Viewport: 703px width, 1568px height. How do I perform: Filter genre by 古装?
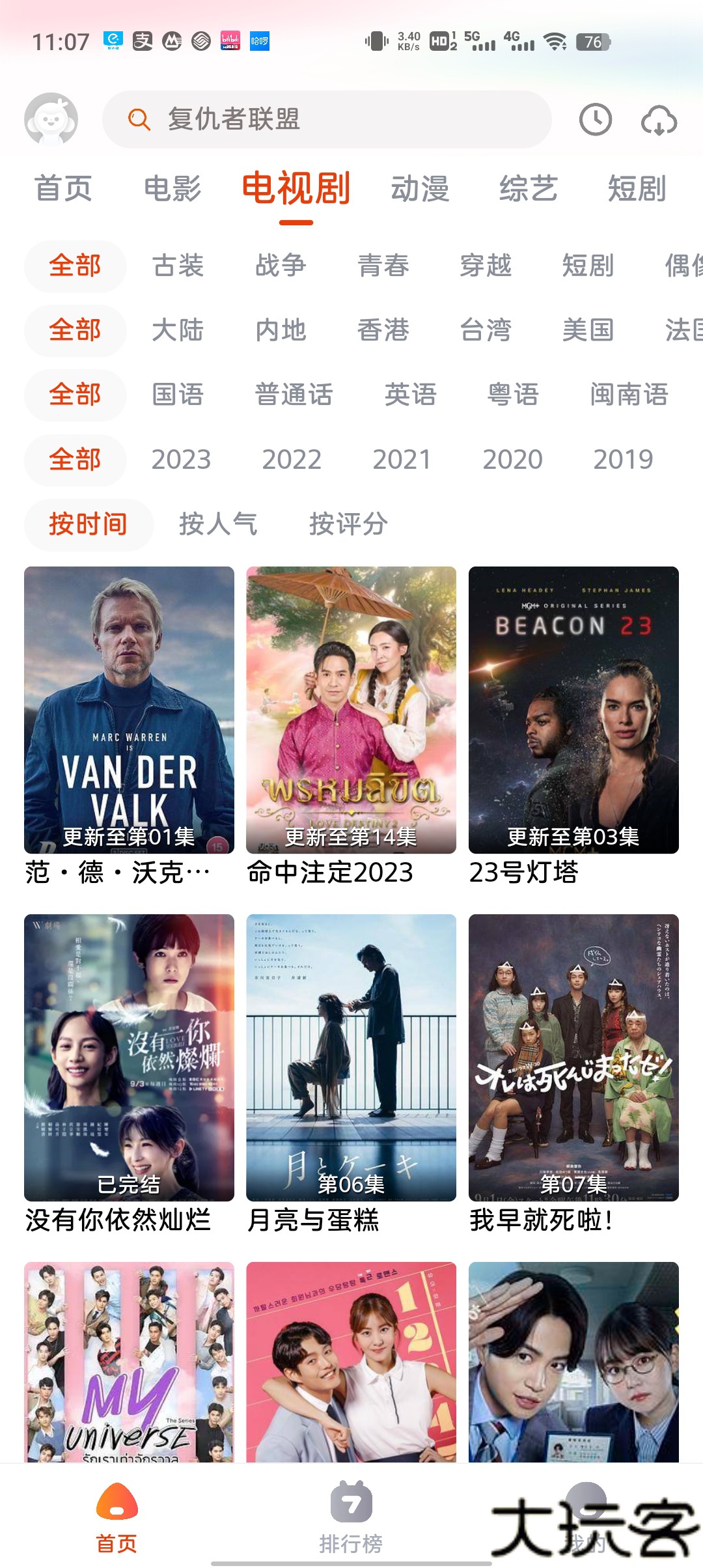click(178, 266)
